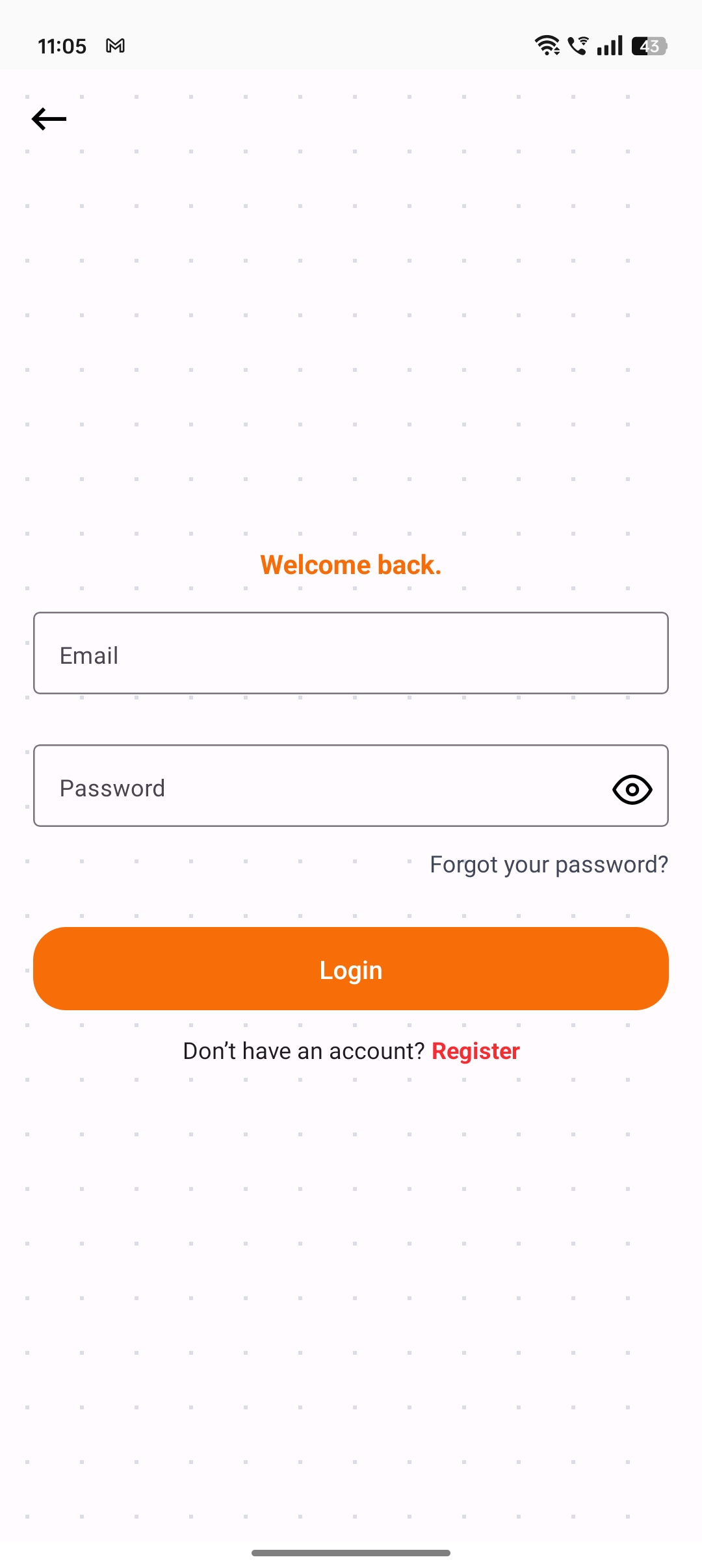
Task: Tap the orange Login button
Action: pyautogui.click(x=351, y=969)
